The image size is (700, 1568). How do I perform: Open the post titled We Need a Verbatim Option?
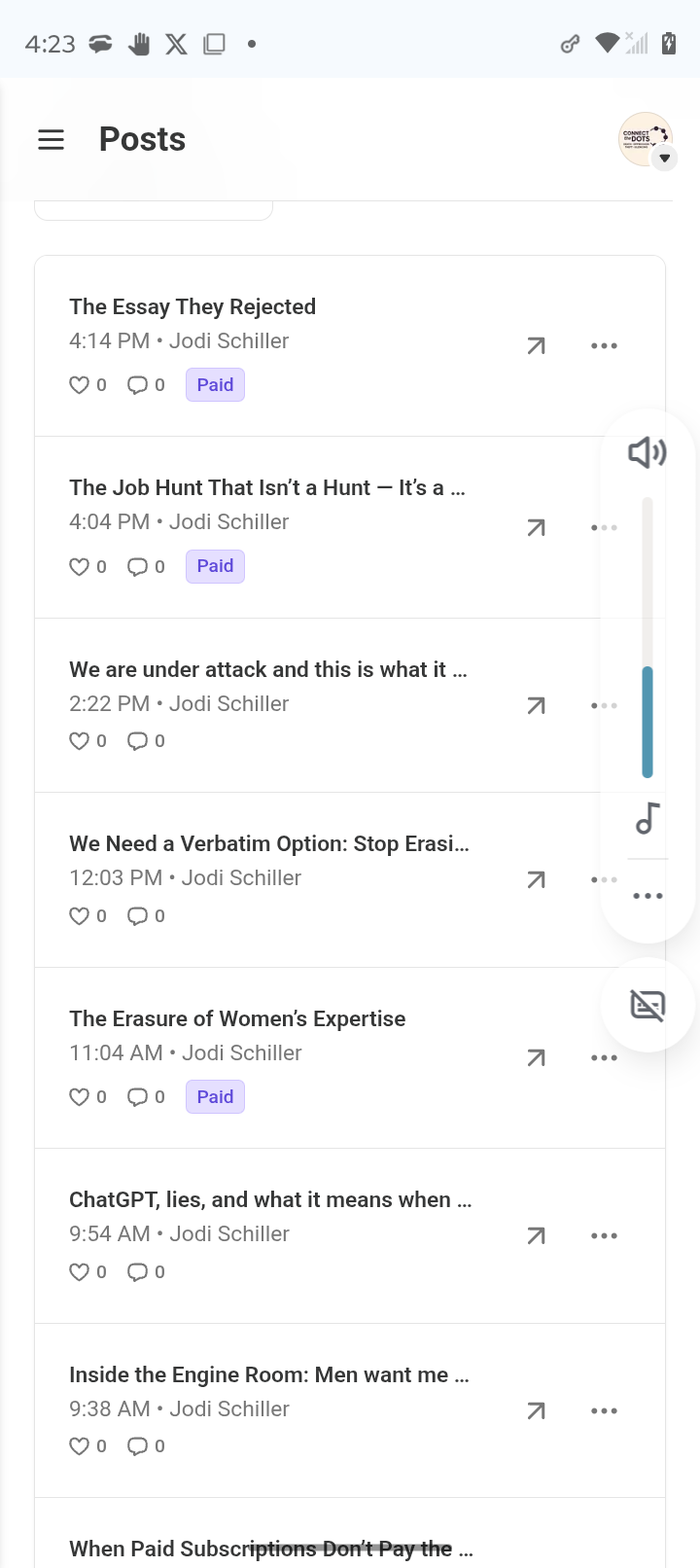[x=269, y=843]
